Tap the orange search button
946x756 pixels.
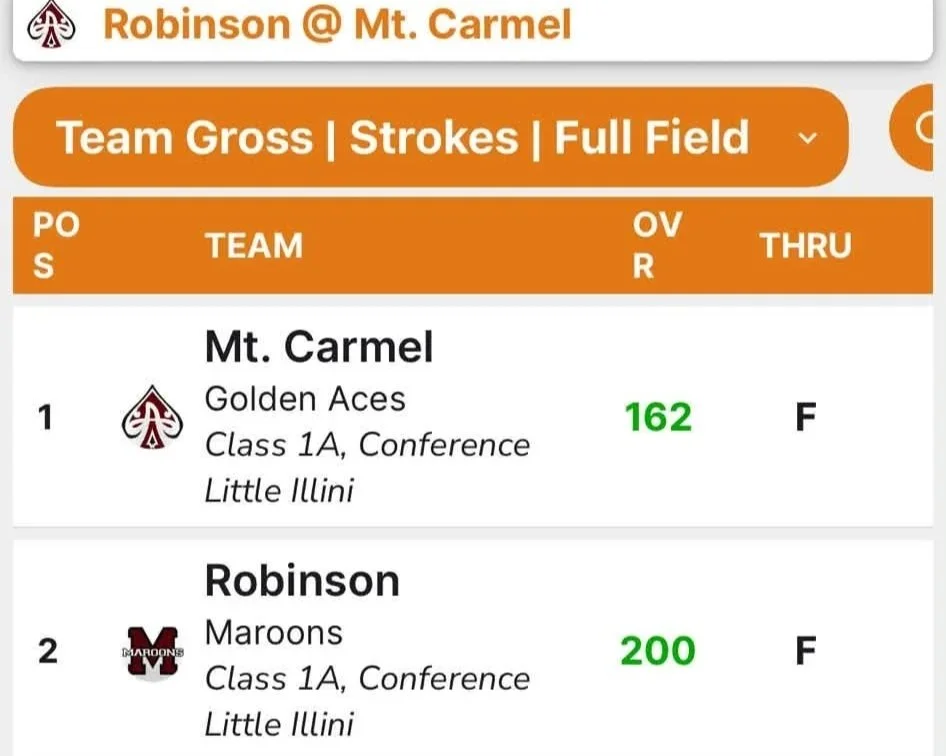click(912, 128)
